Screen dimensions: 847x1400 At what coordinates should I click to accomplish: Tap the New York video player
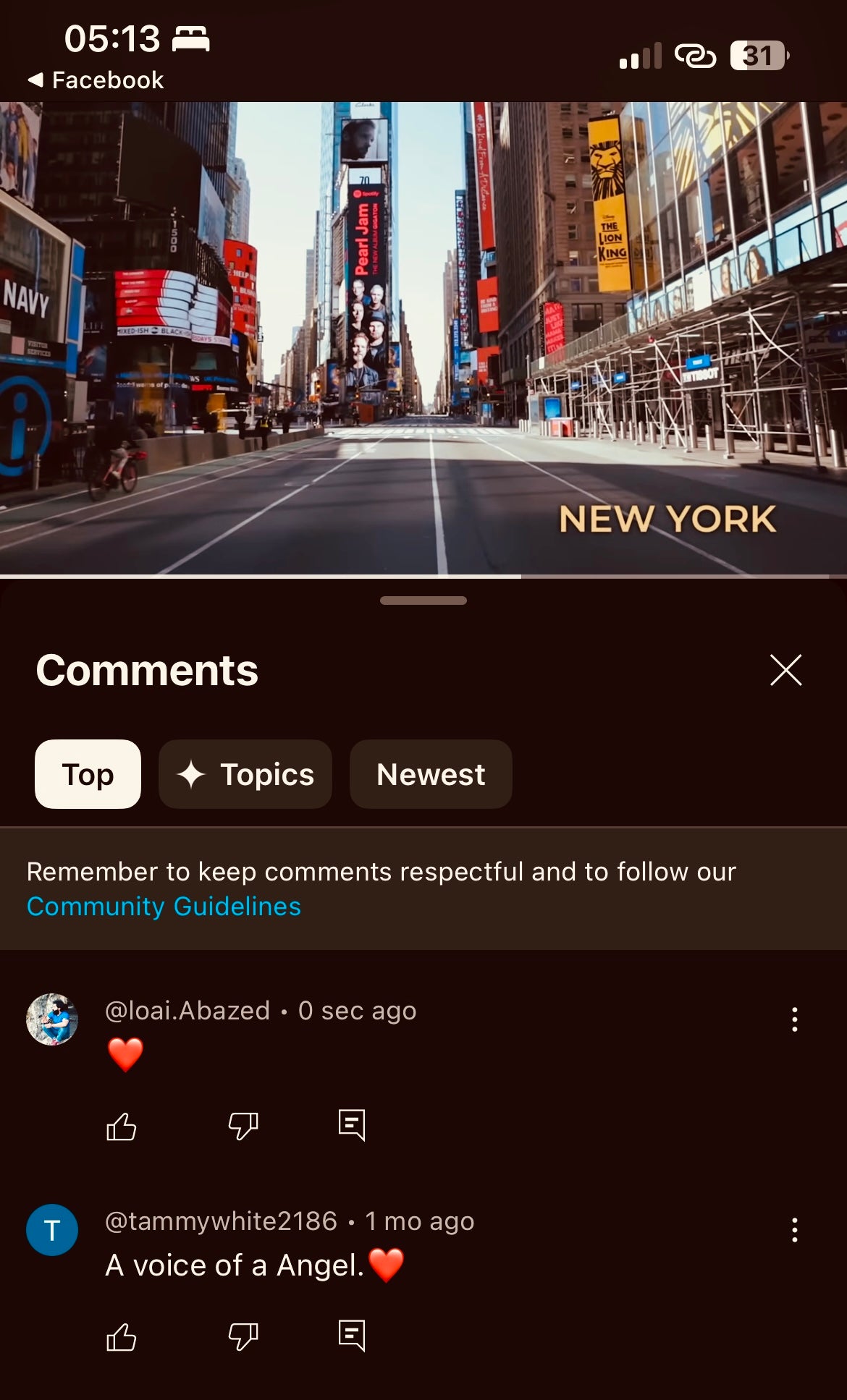(x=423, y=338)
